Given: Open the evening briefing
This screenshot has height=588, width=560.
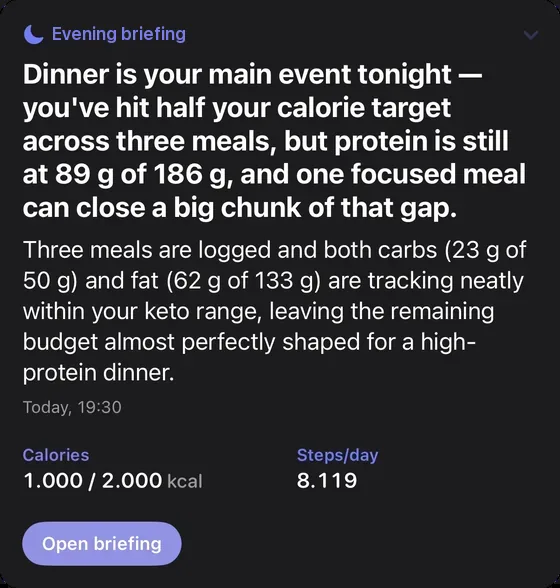Looking at the screenshot, I should (x=102, y=543).
